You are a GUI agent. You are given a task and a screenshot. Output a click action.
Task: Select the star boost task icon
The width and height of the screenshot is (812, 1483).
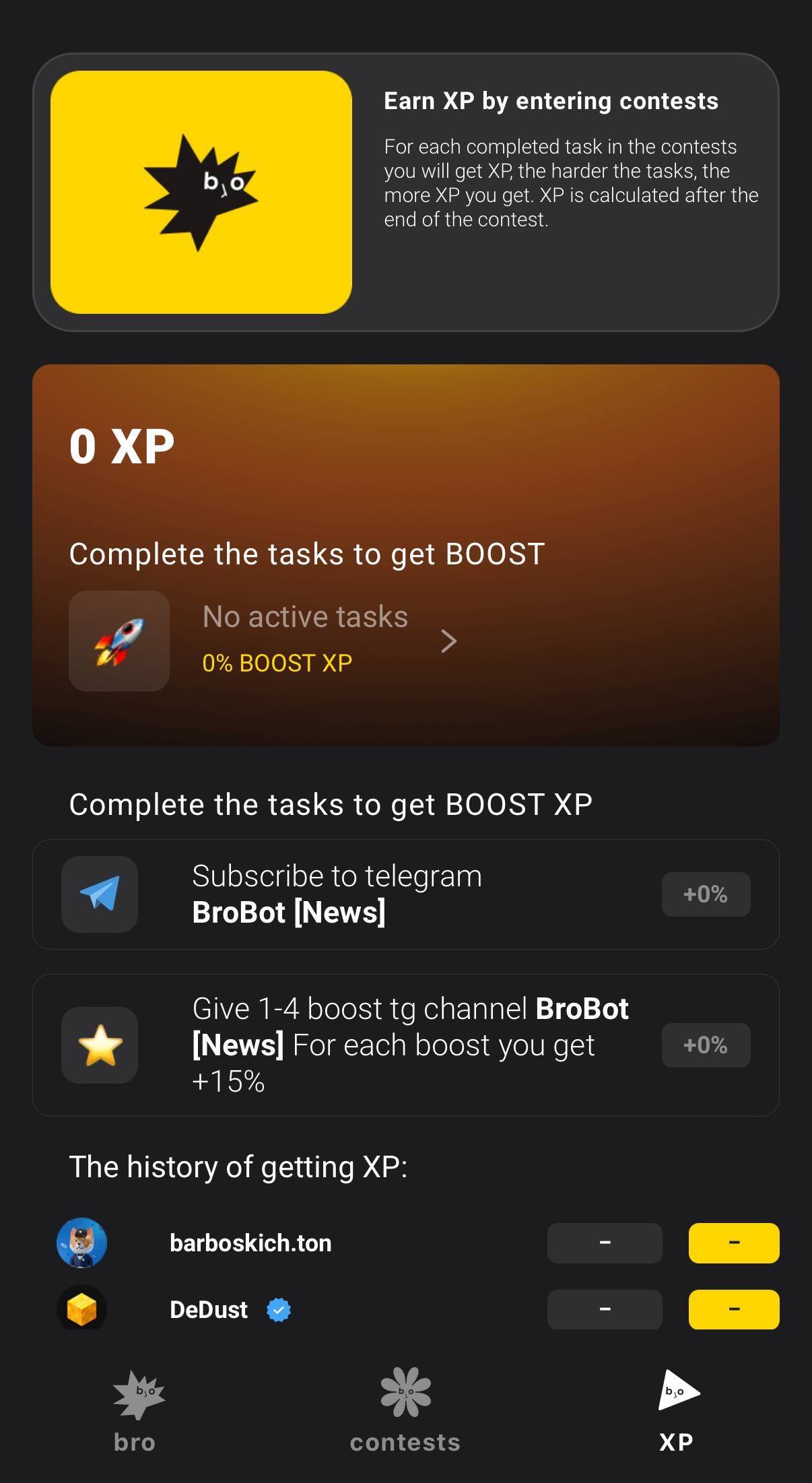point(99,1045)
